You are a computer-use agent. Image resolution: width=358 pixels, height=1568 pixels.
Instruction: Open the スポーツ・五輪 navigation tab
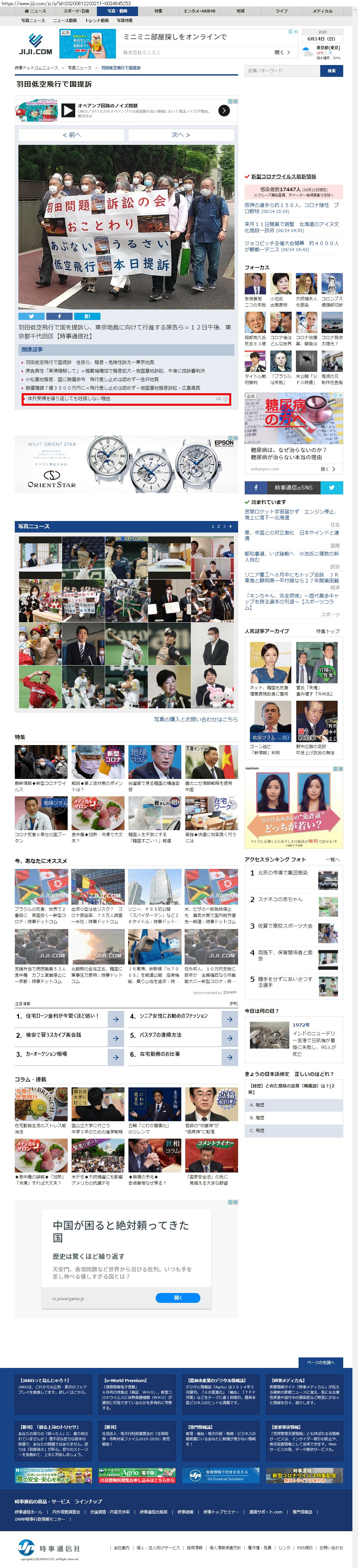click(76, 11)
